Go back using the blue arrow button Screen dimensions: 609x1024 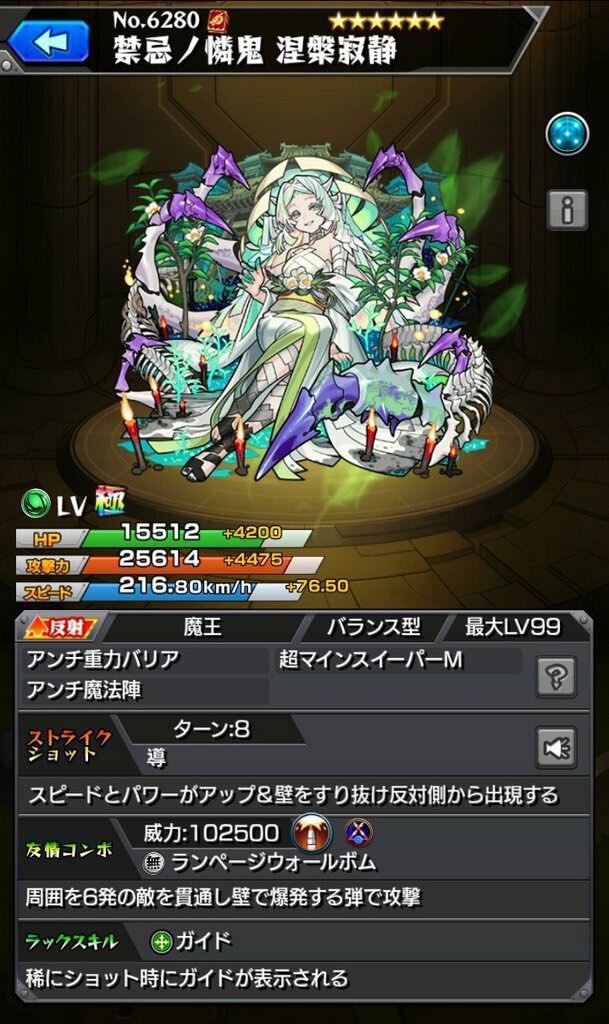[x=50, y=41]
